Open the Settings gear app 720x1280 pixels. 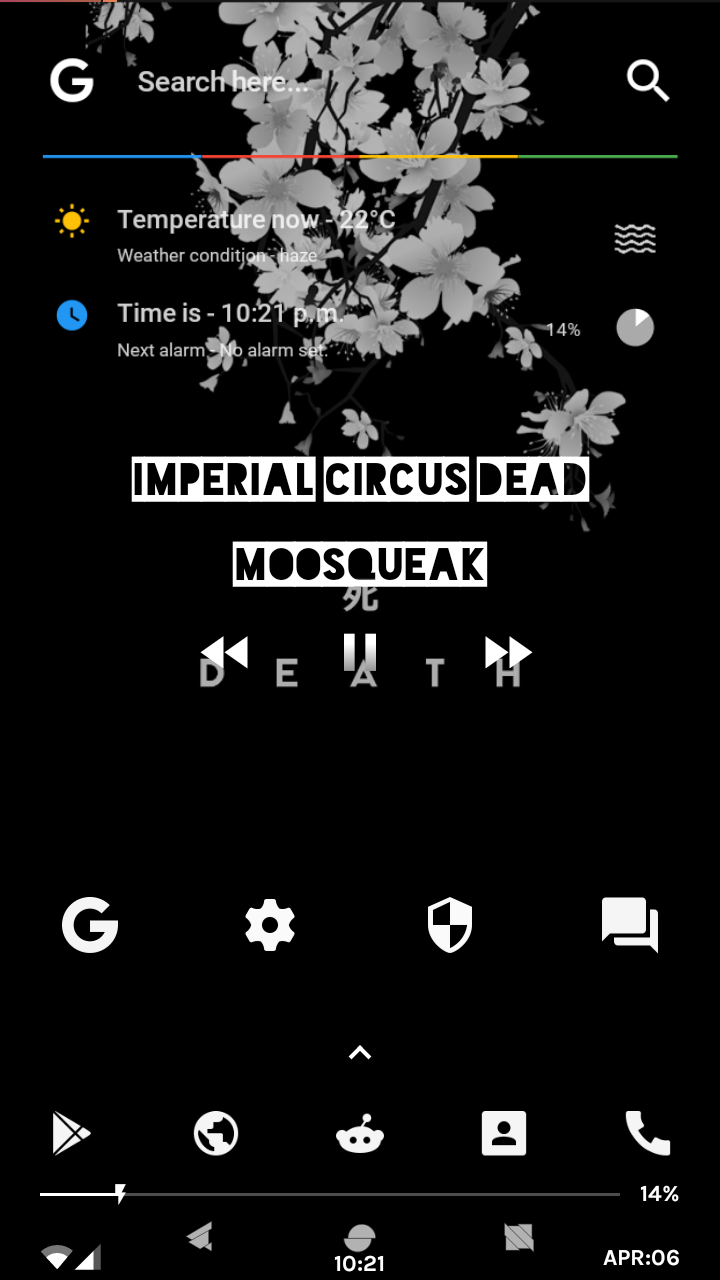click(270, 924)
